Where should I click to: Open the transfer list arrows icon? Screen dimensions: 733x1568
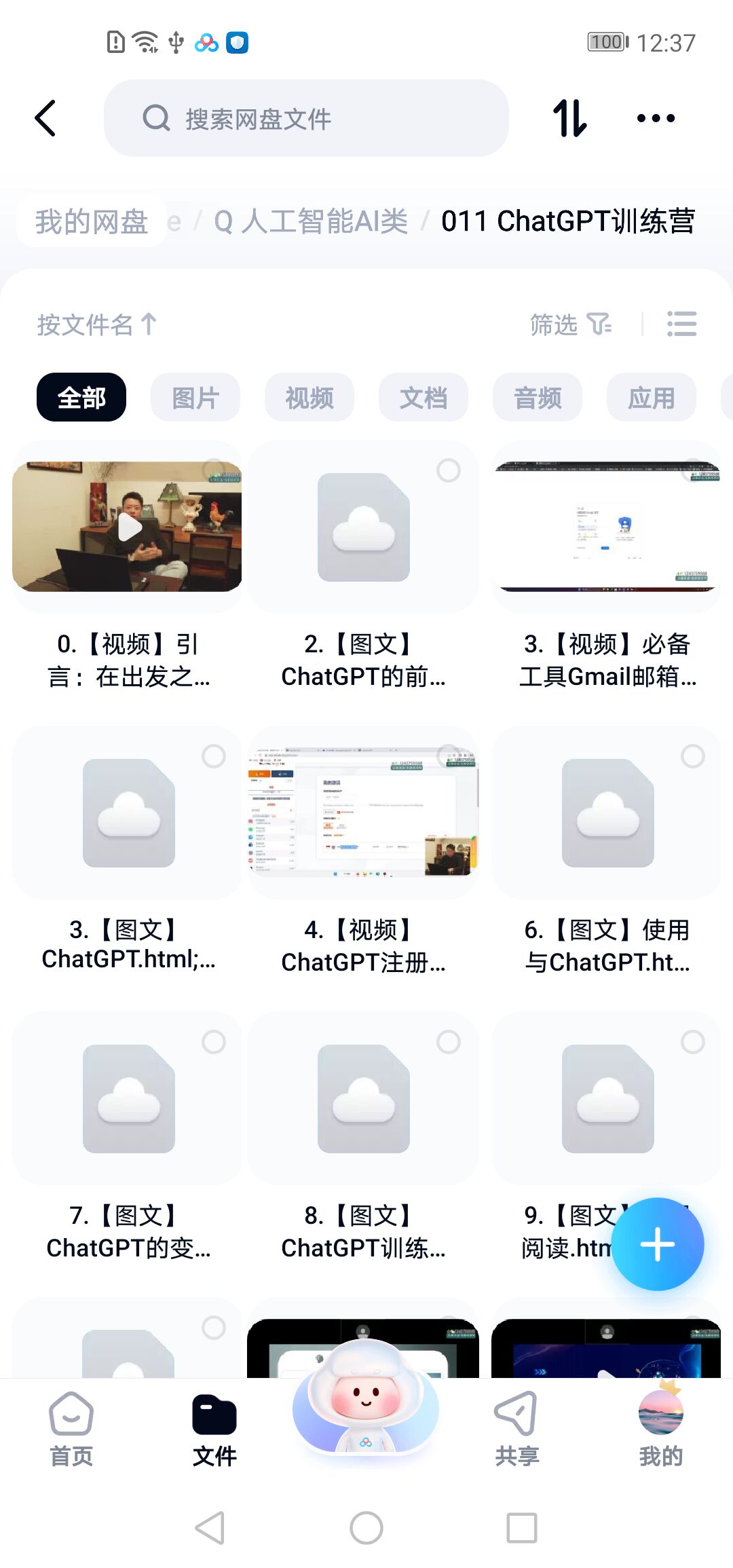coord(569,118)
